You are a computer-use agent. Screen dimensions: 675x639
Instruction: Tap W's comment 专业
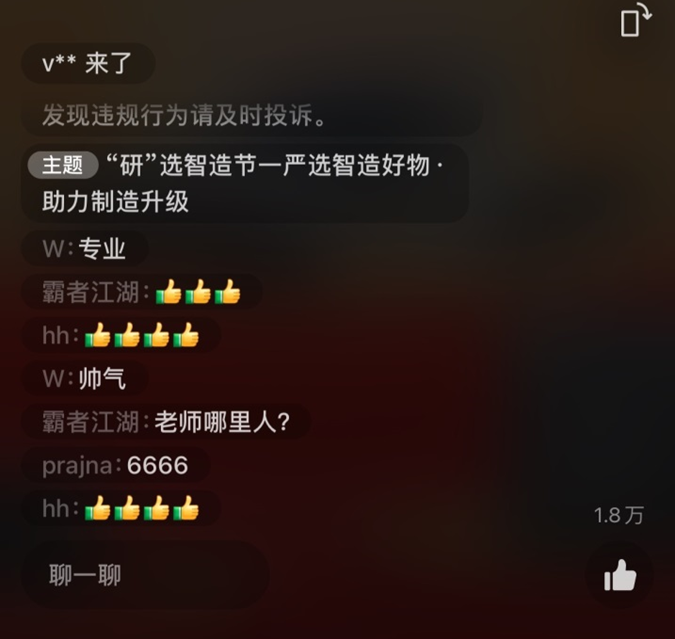pos(85,248)
